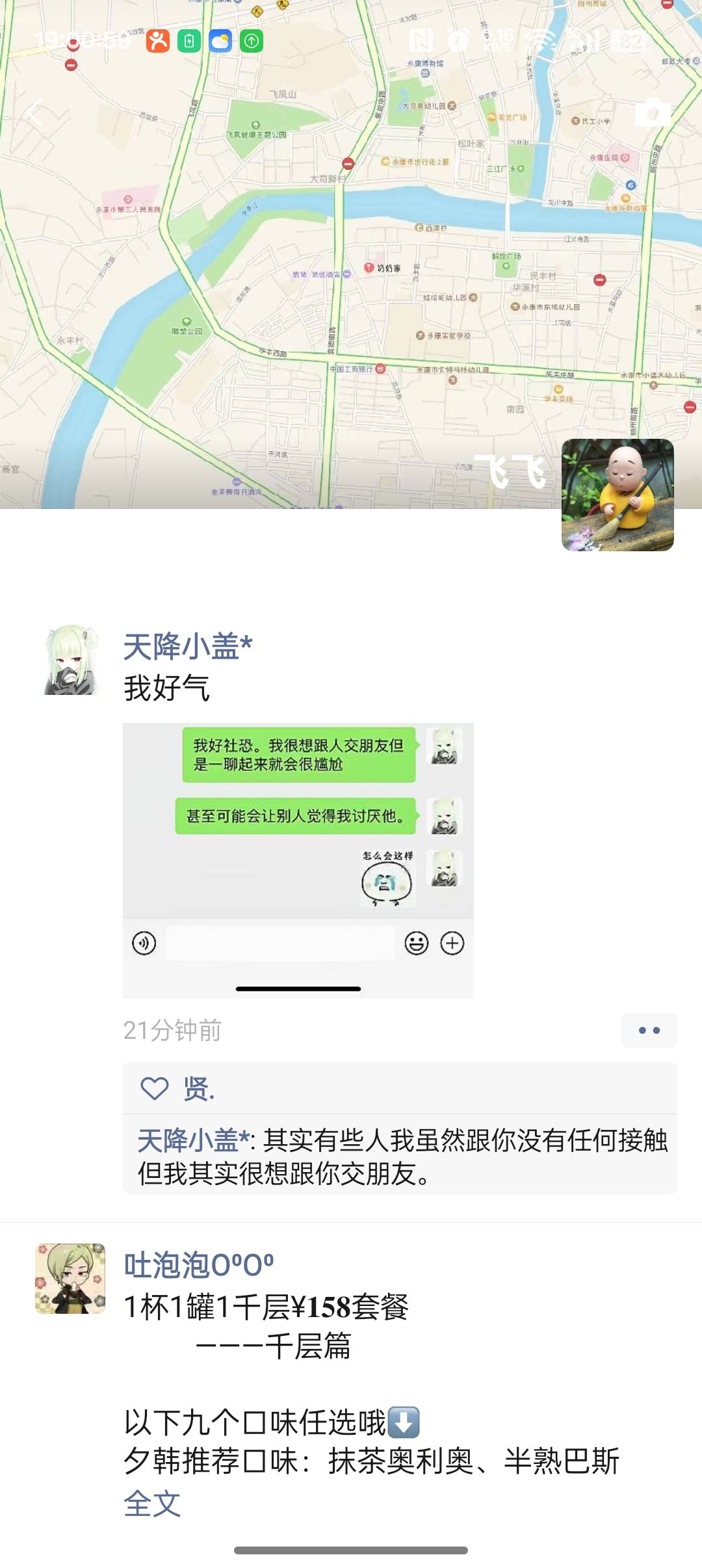702x1568 pixels.
Task: Open 天降小盖* name link on the post
Action: tap(187, 647)
